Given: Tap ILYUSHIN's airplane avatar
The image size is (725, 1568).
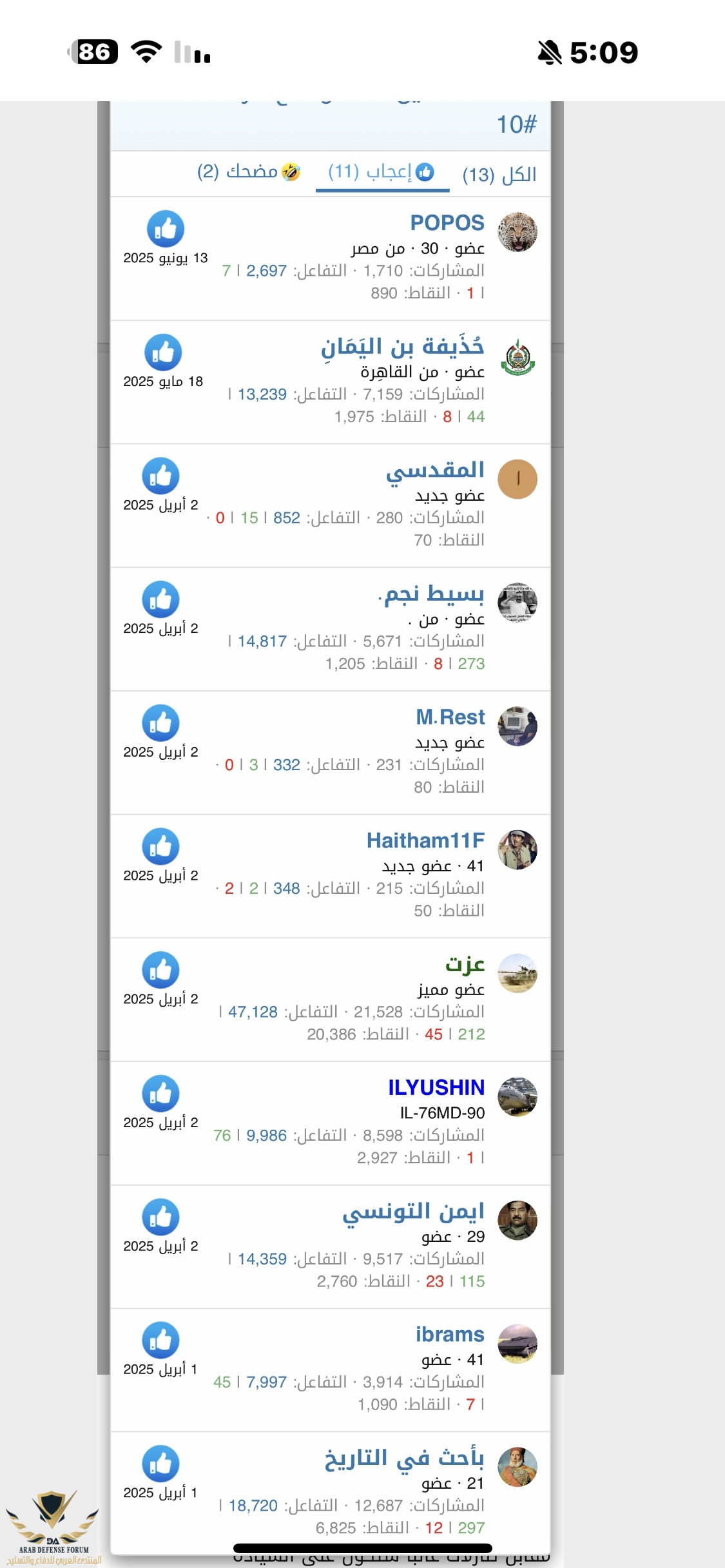Looking at the screenshot, I should 517,1097.
